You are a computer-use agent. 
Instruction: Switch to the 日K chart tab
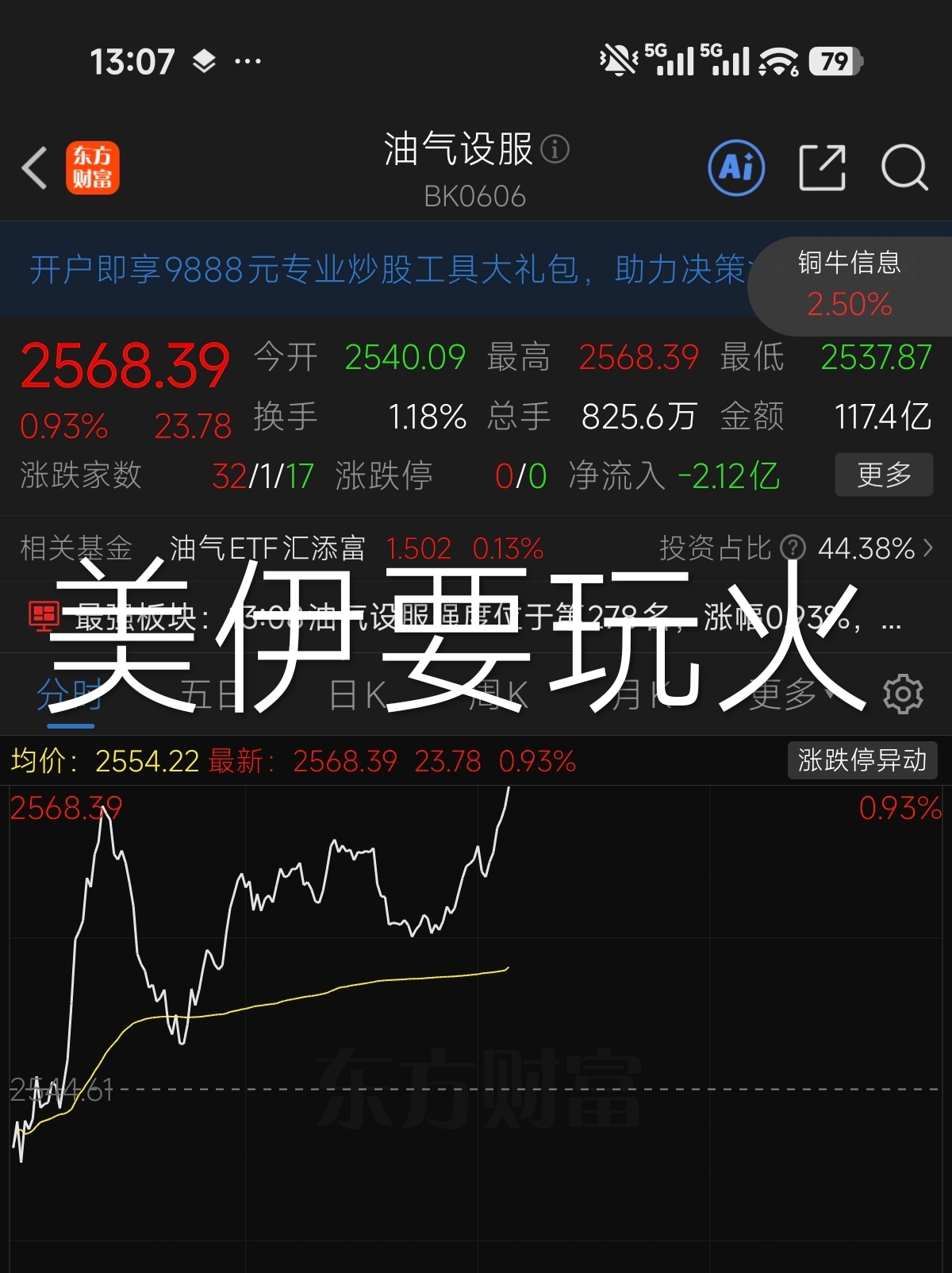coord(357,695)
